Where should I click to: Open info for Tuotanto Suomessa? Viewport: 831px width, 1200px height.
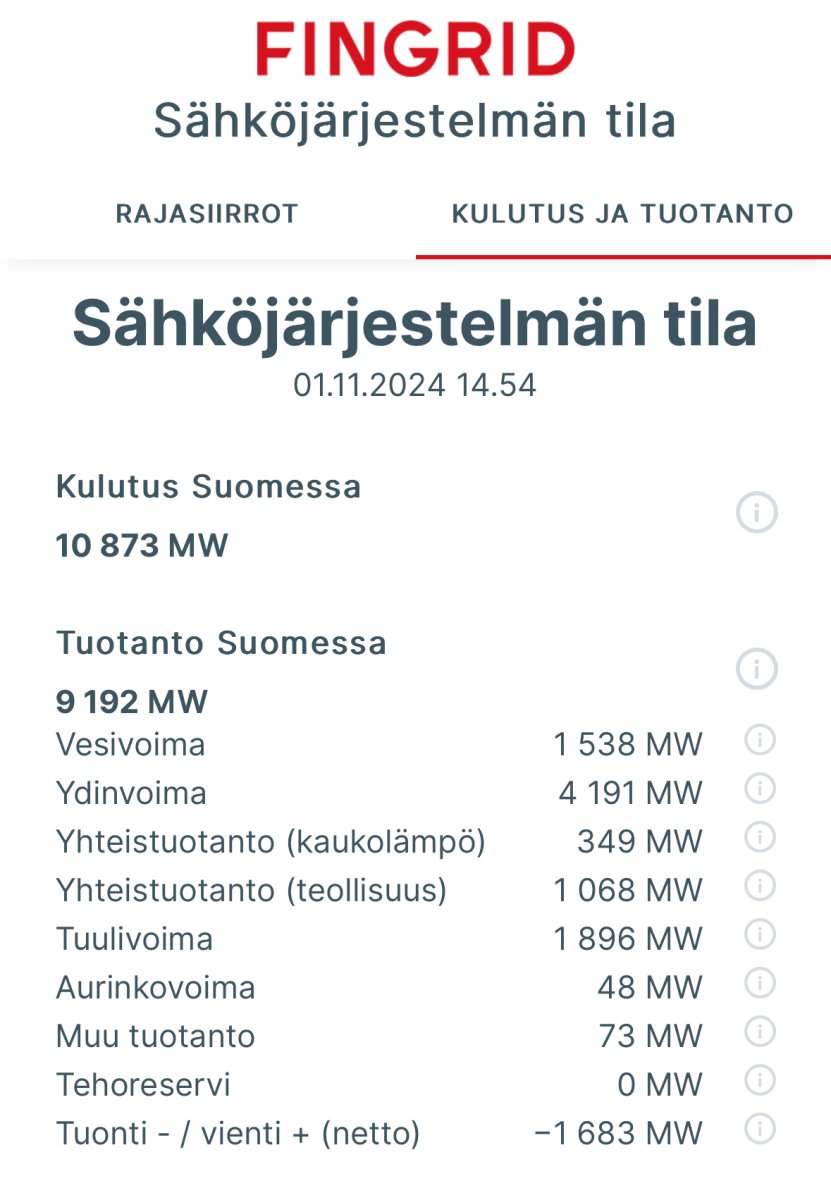[757, 668]
